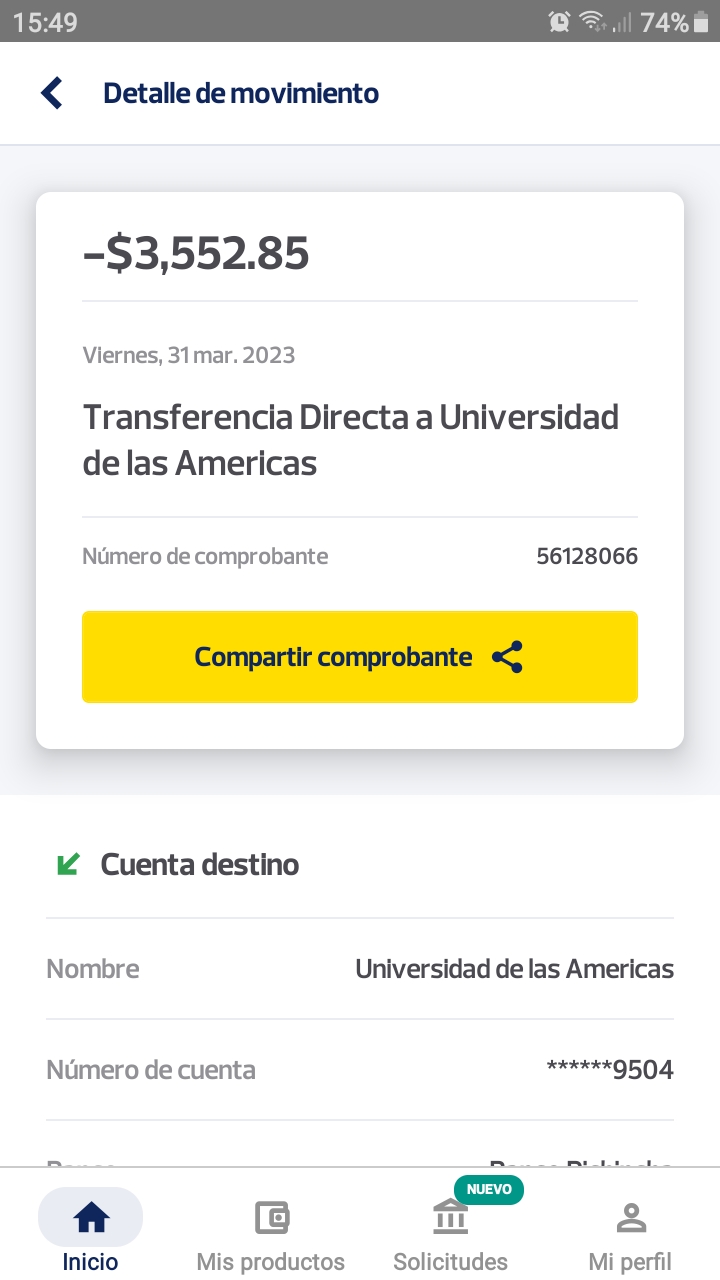Go to the Solicitudes tab
Screen dimensions: 720x1280
coord(451,1234)
